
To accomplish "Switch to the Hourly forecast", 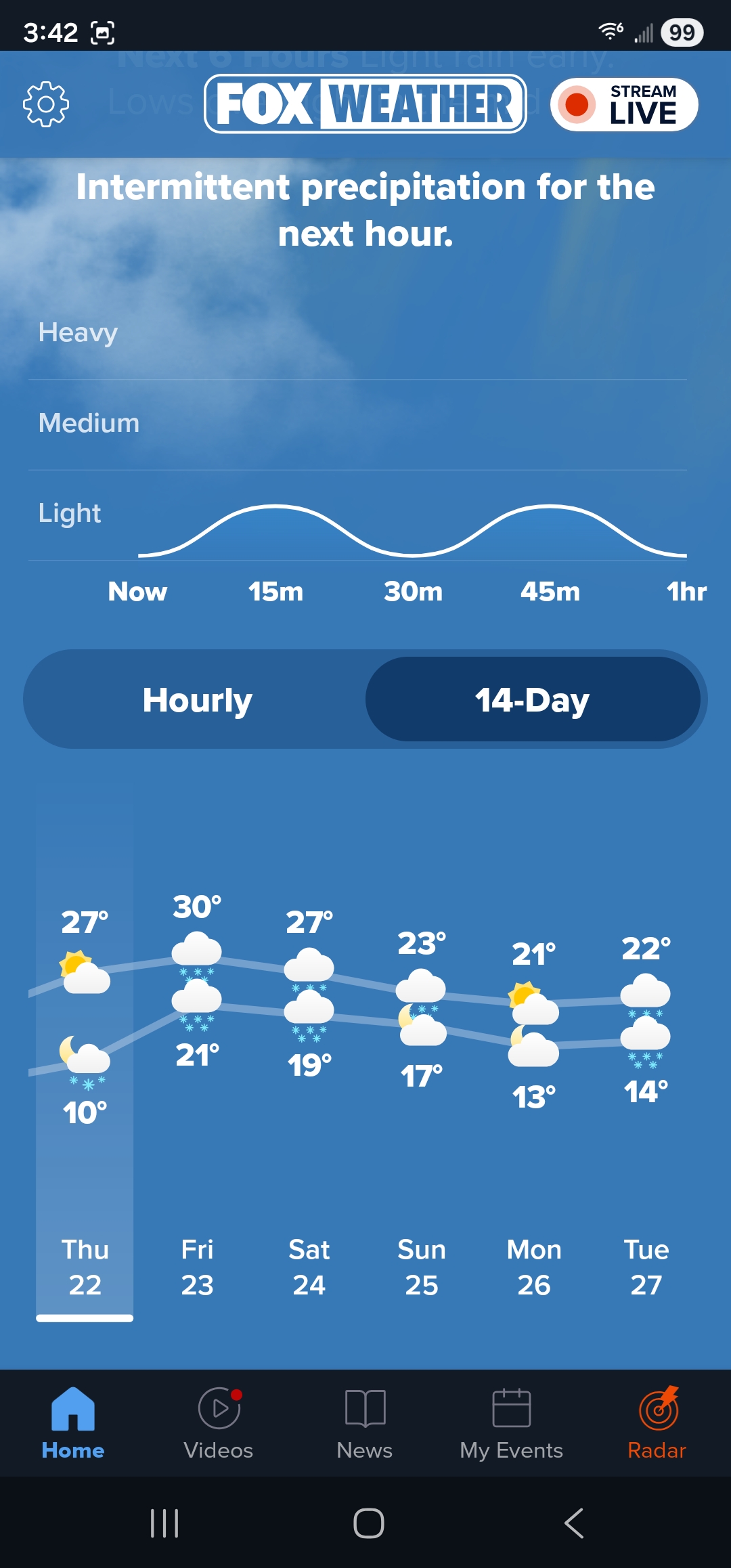I will [x=197, y=699].
